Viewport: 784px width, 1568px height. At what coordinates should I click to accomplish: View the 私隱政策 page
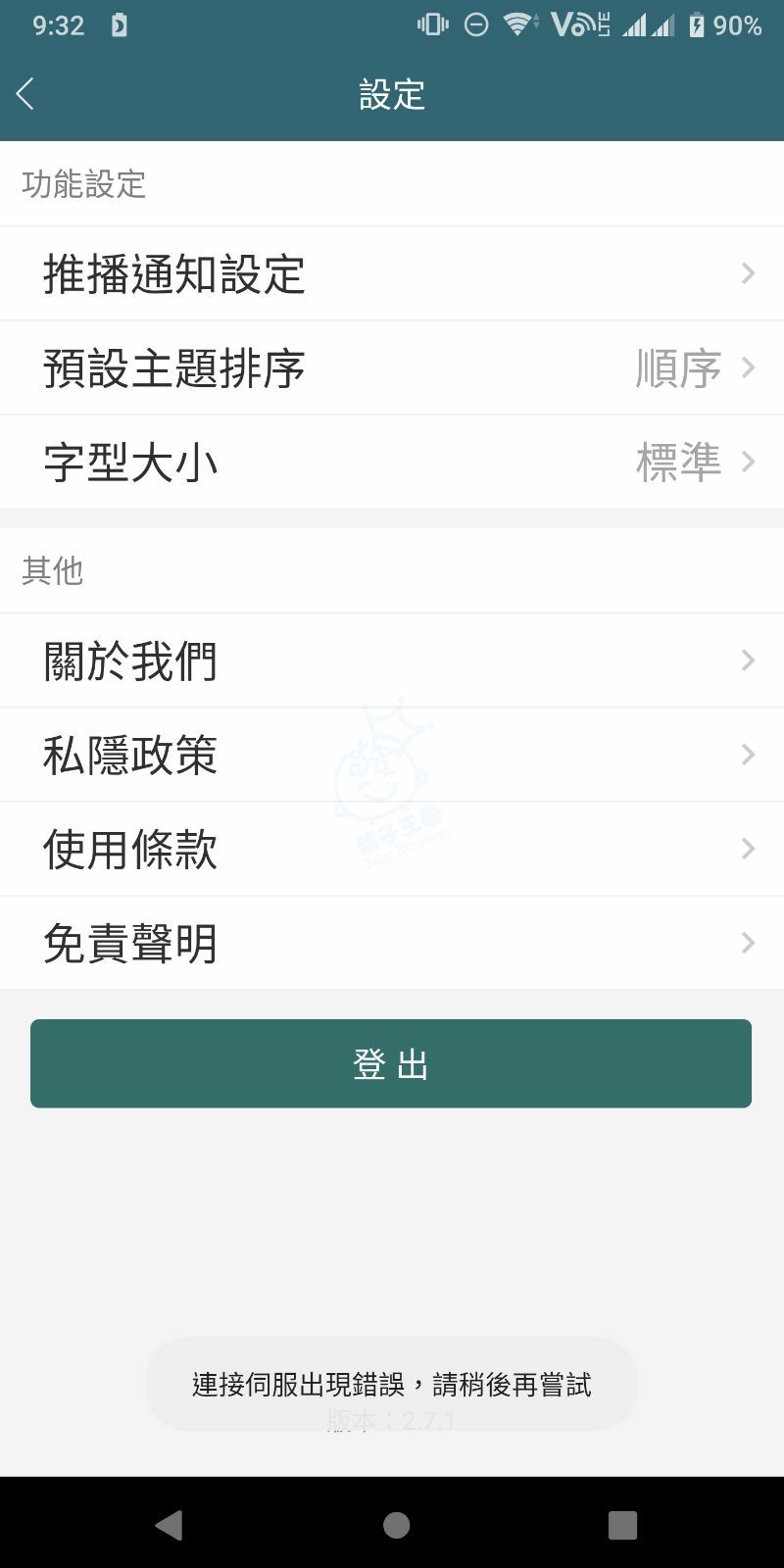[x=392, y=755]
